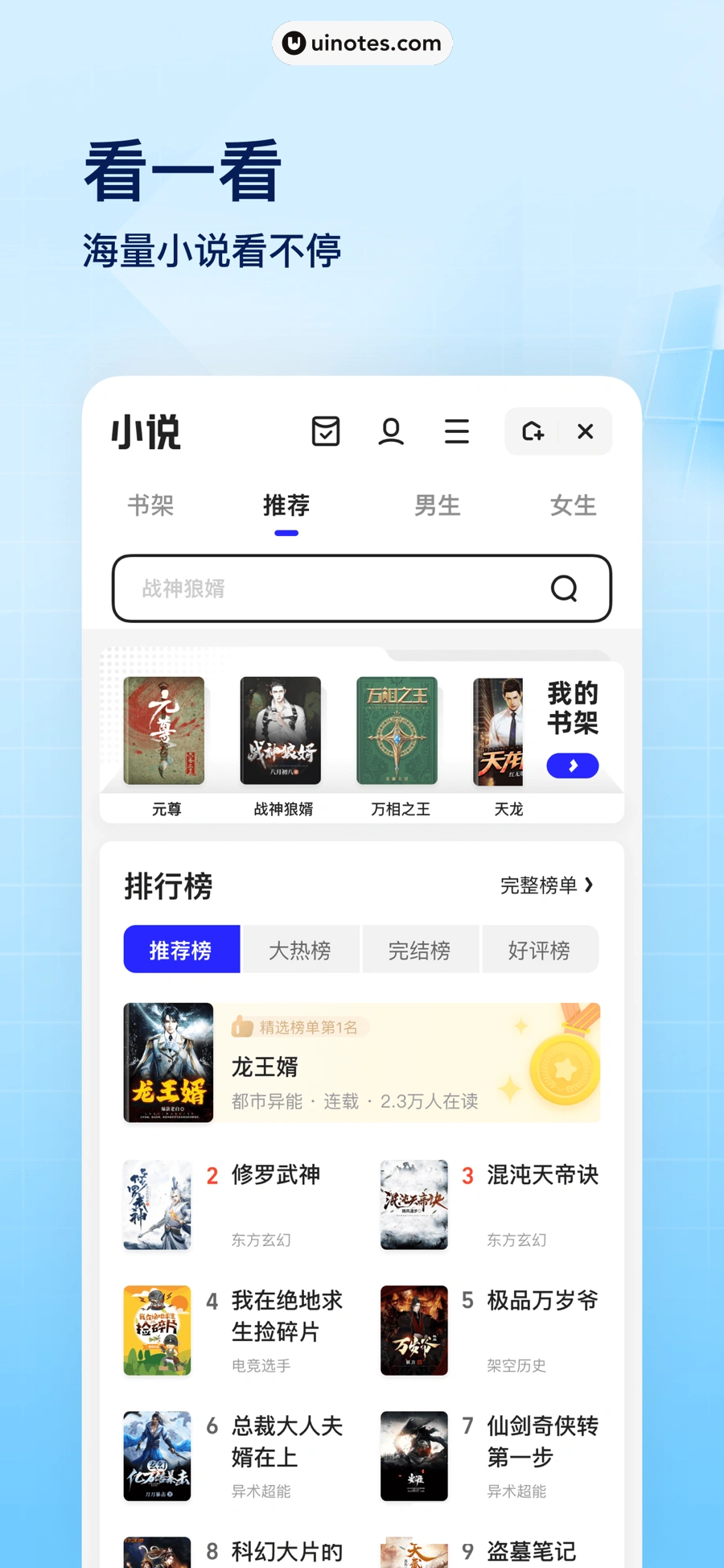Switch to the 男生 section
Image resolution: width=724 pixels, height=1568 pixels.
click(x=437, y=505)
